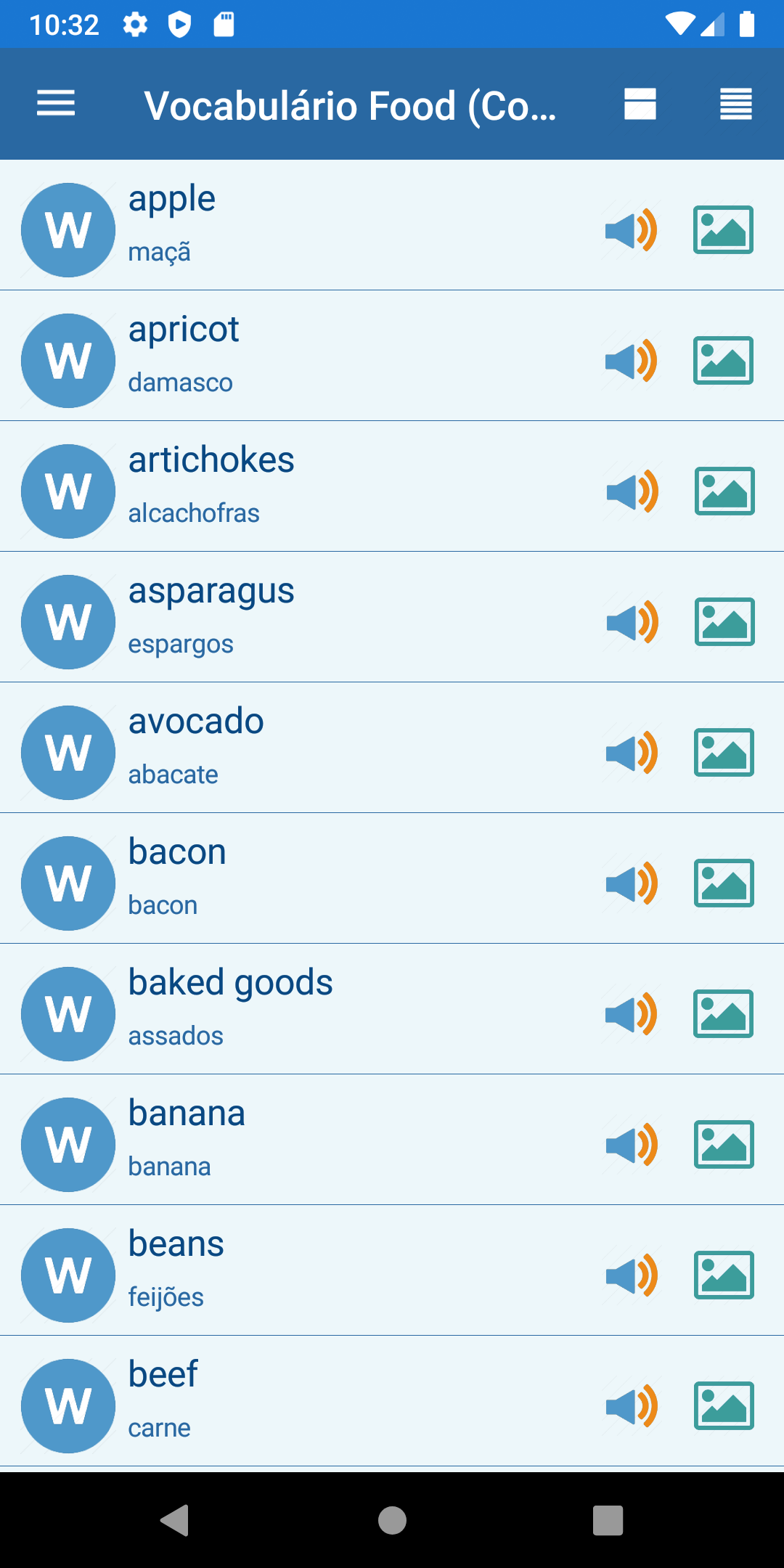Viewport: 784px width, 1568px height.
Task: Show the image for baked goods
Action: tap(723, 1014)
